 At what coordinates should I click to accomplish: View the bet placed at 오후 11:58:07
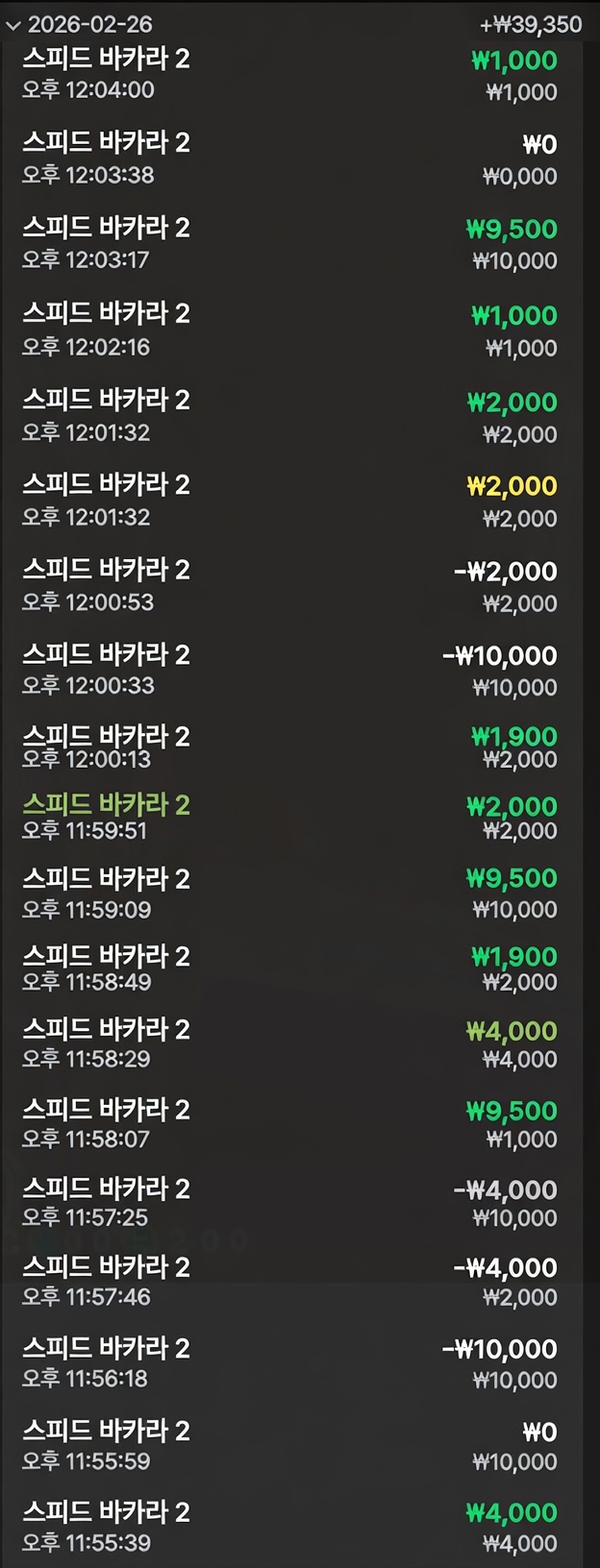pos(288,1123)
